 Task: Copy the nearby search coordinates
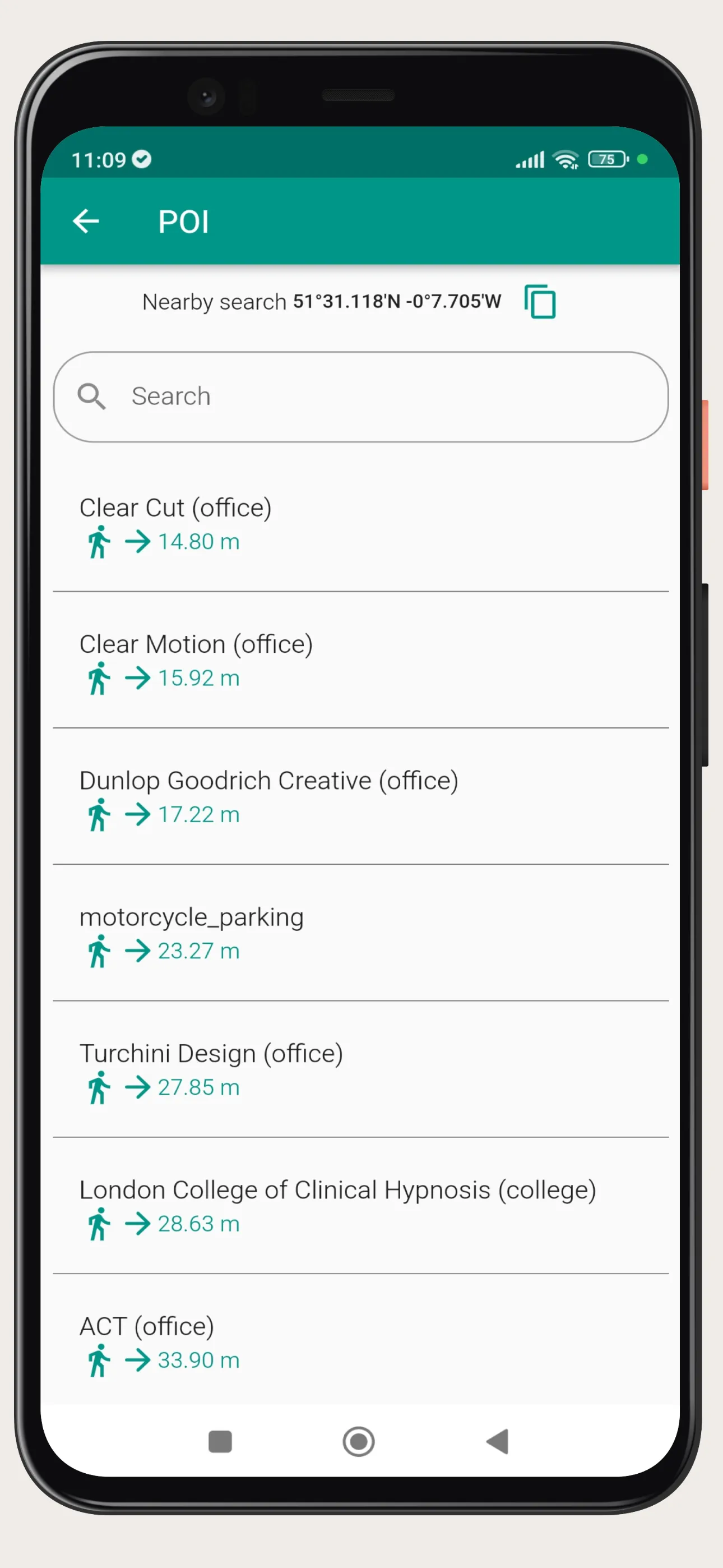tap(540, 301)
